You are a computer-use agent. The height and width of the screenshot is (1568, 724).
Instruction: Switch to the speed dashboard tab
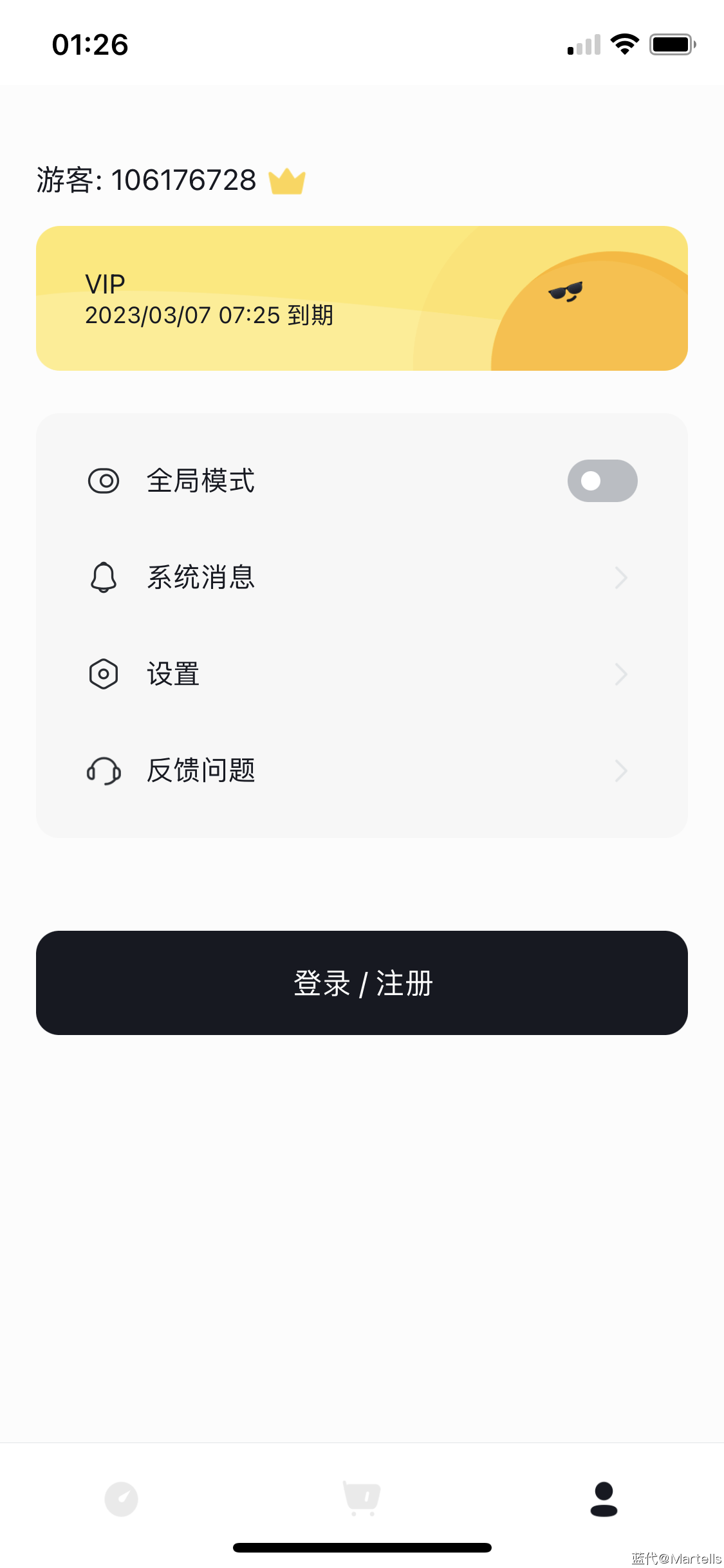[x=121, y=1499]
